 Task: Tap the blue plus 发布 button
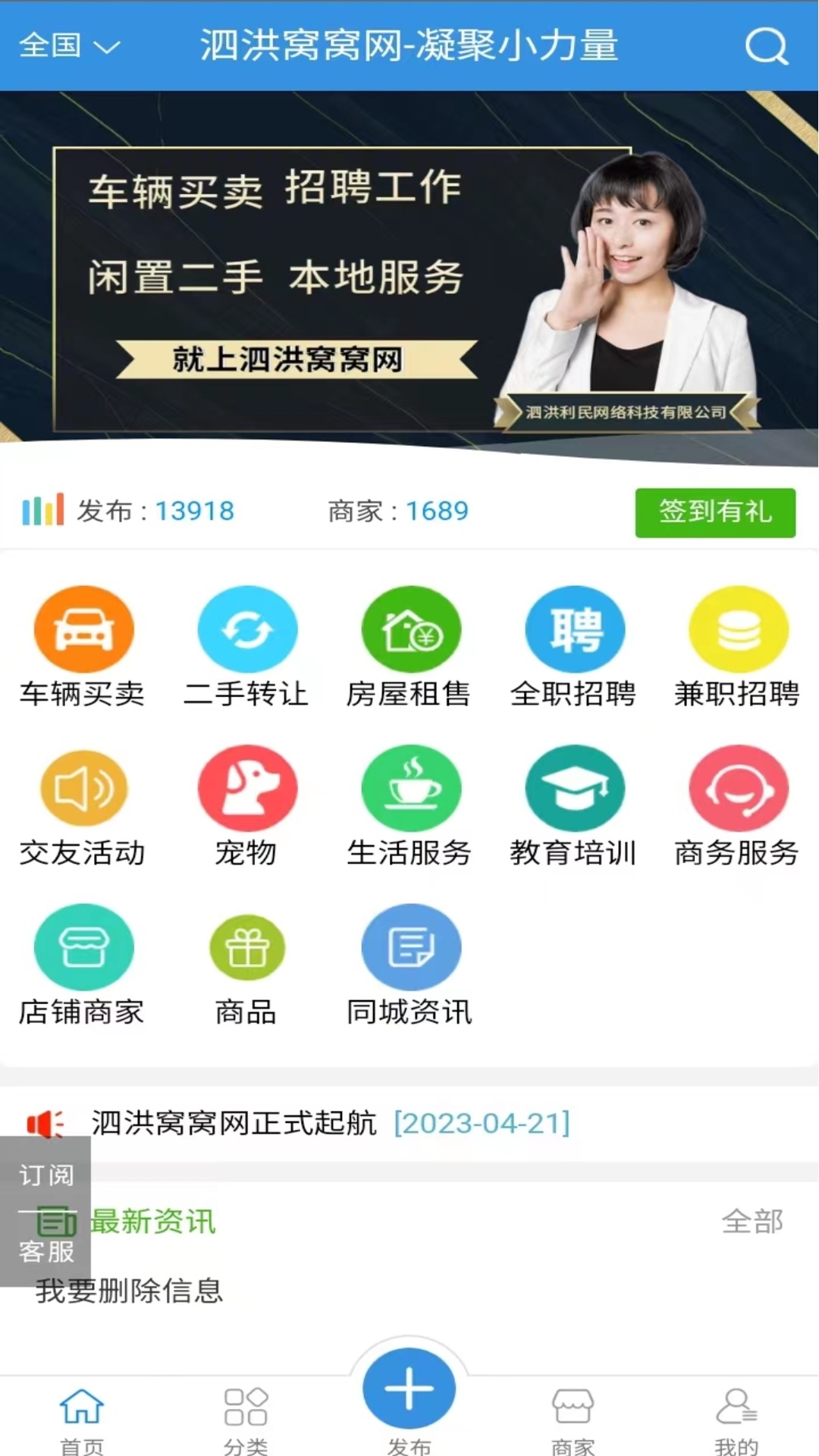[409, 1389]
